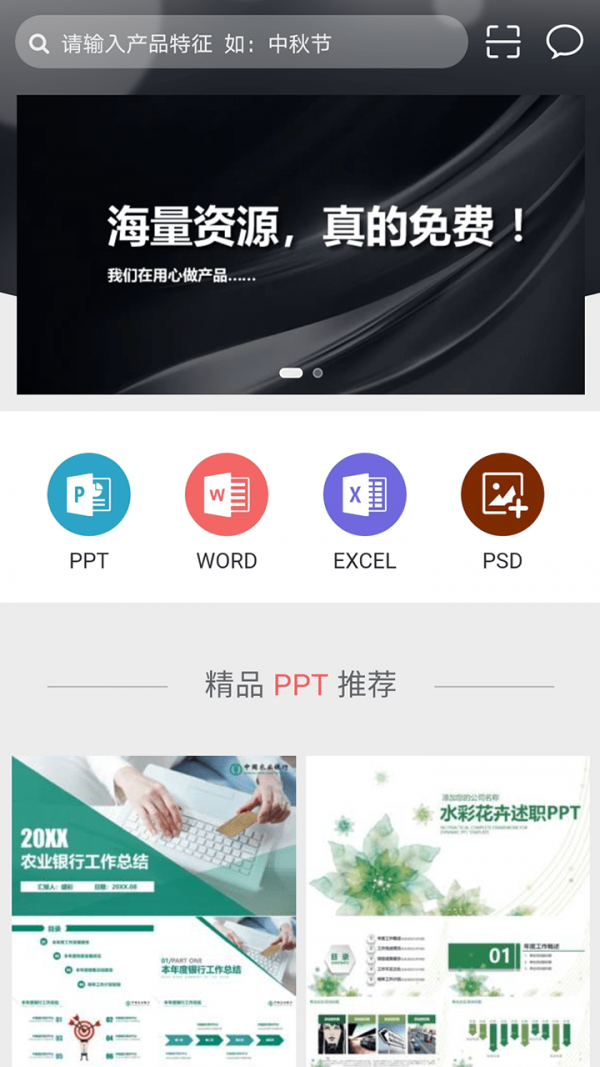This screenshot has height=1067, width=600.
Task: Open the scan code icon
Action: click(x=503, y=42)
